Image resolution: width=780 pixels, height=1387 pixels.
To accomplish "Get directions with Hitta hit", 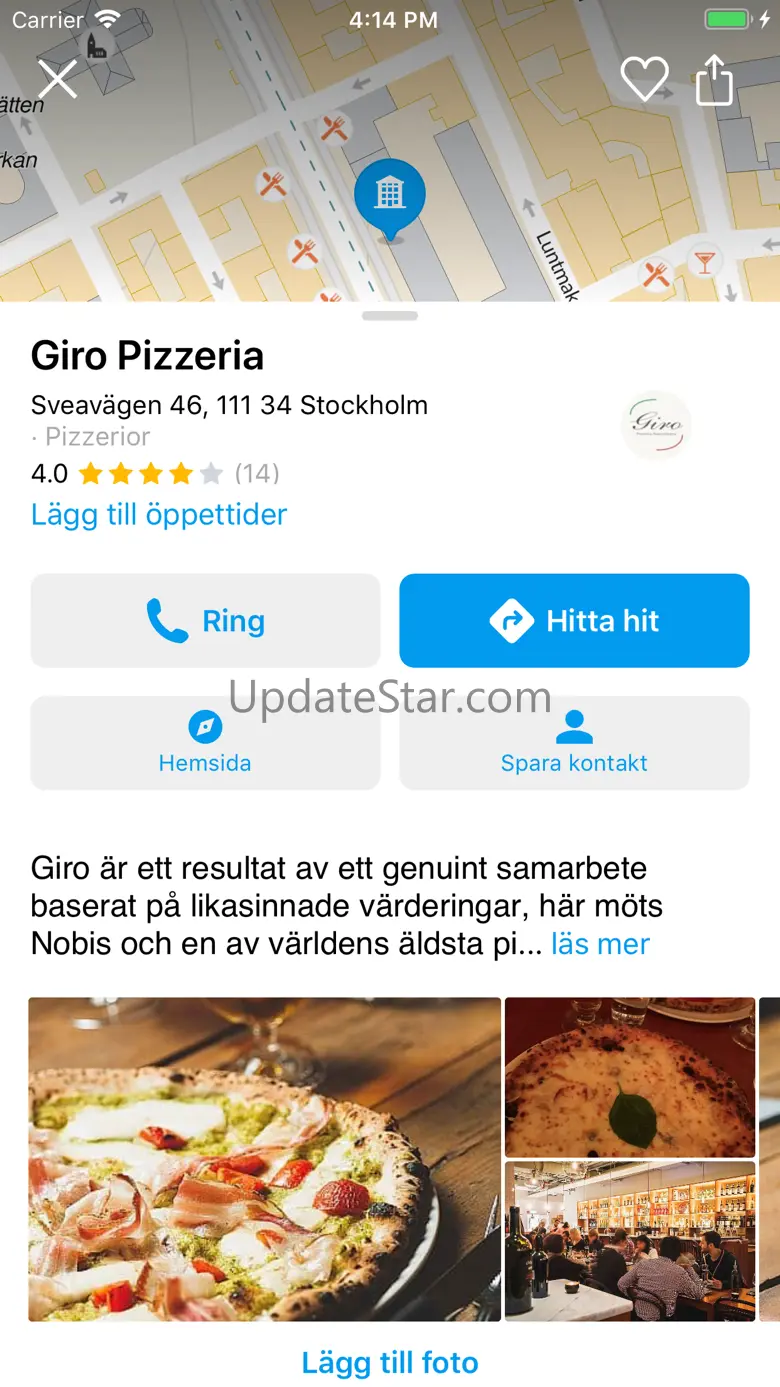I will pos(574,621).
